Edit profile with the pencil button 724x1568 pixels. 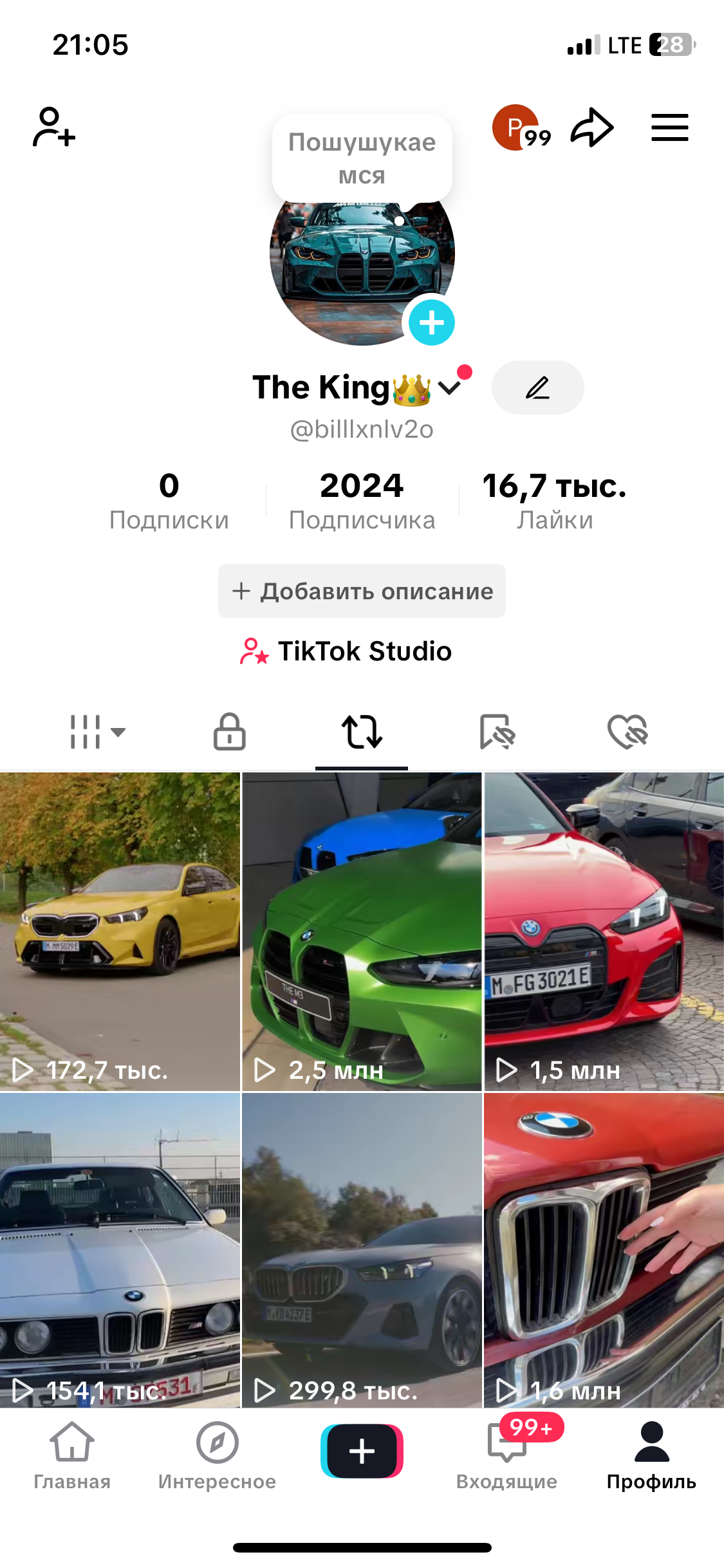537,387
